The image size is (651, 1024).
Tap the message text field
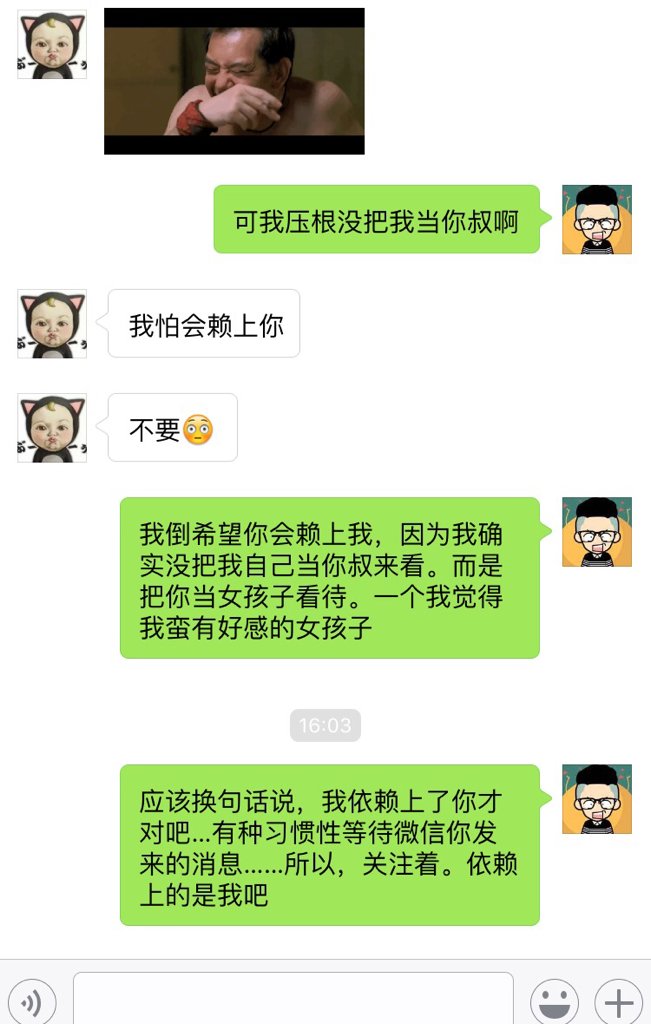coord(293,1000)
